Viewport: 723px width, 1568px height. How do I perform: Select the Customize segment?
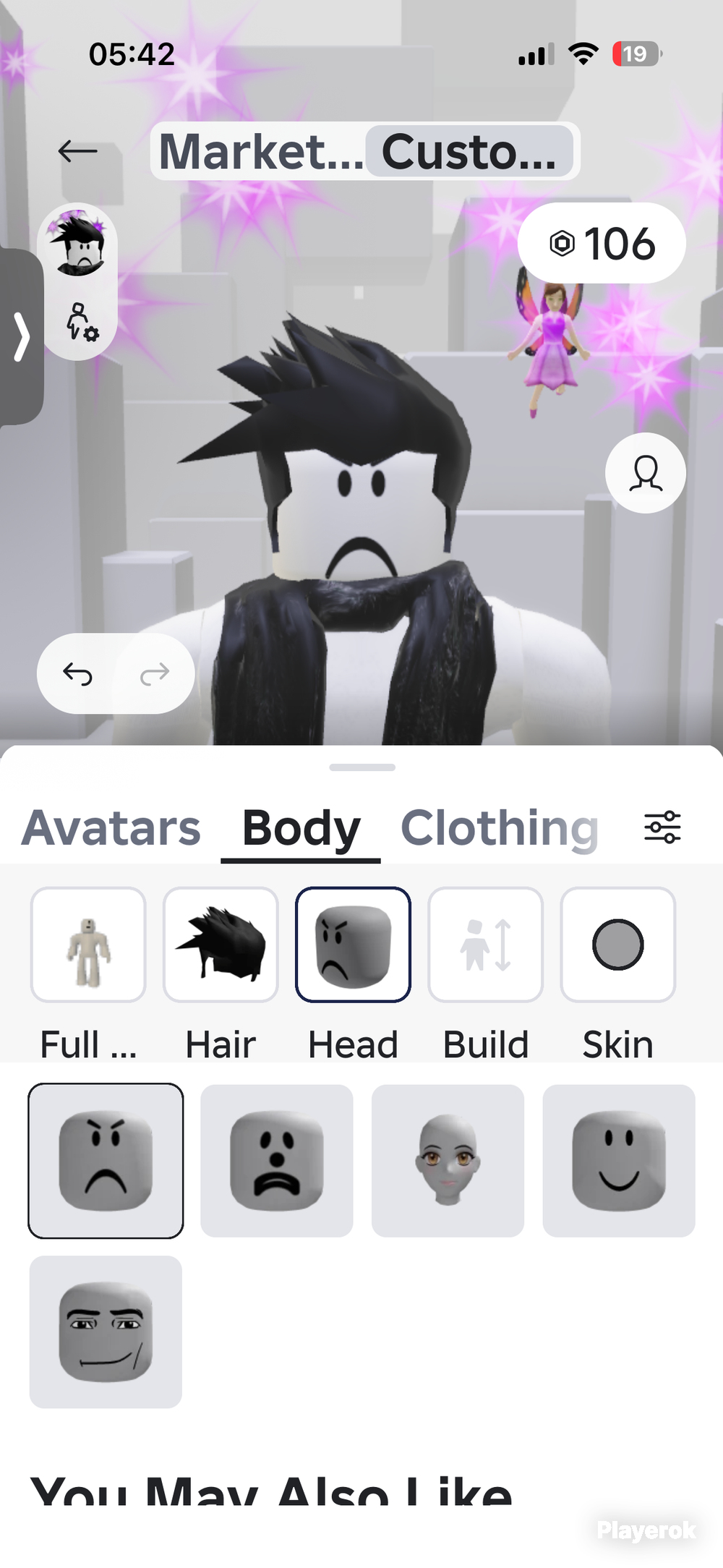[469, 151]
